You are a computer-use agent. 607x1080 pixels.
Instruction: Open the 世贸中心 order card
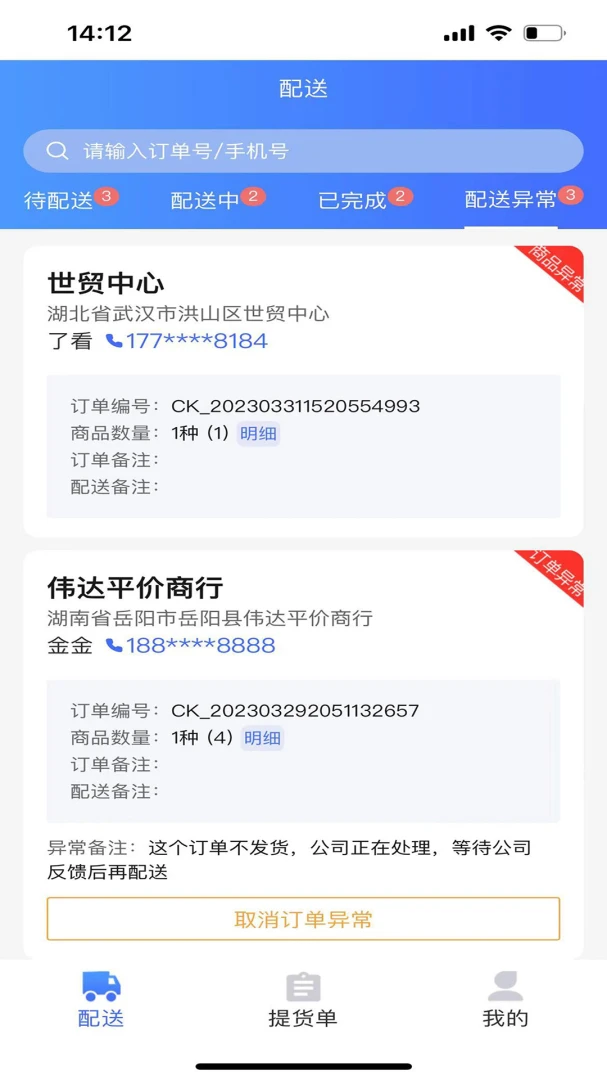[303, 391]
